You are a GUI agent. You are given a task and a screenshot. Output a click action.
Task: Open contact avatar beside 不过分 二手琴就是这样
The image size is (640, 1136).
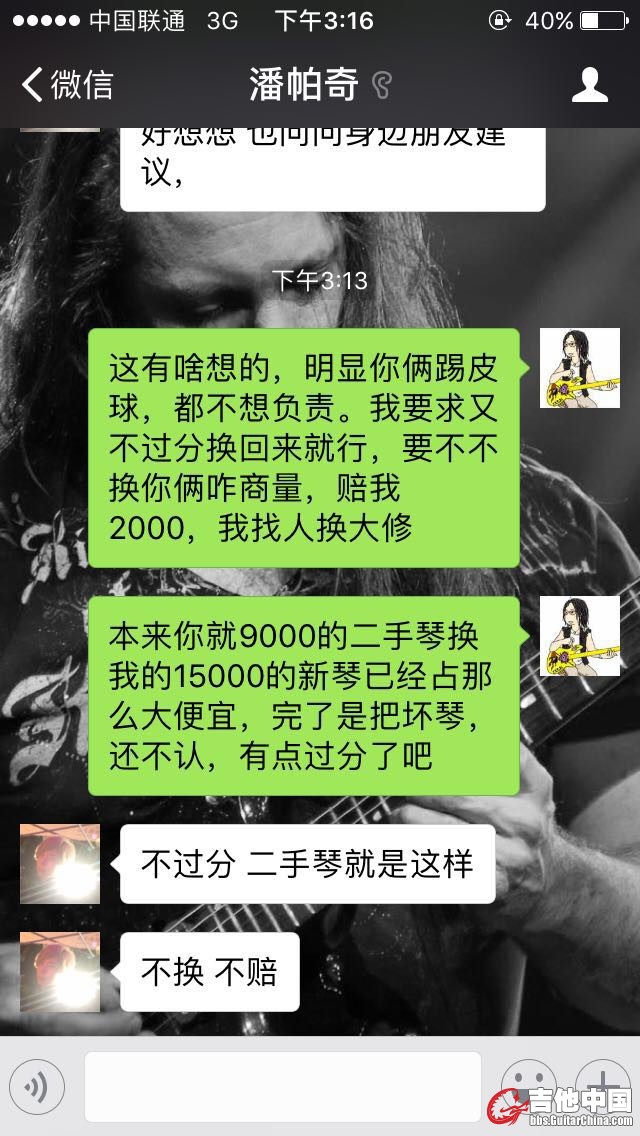click(x=60, y=864)
